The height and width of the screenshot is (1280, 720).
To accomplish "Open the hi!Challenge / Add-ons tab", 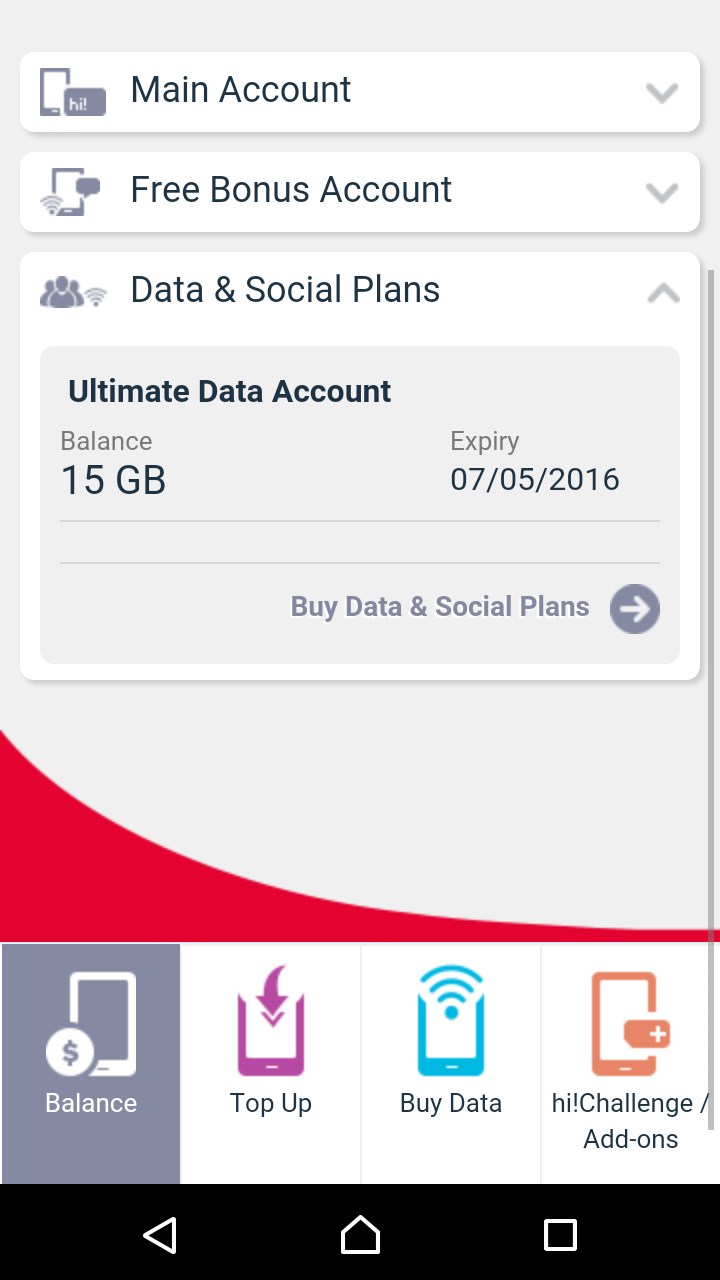I will [x=630, y=1064].
